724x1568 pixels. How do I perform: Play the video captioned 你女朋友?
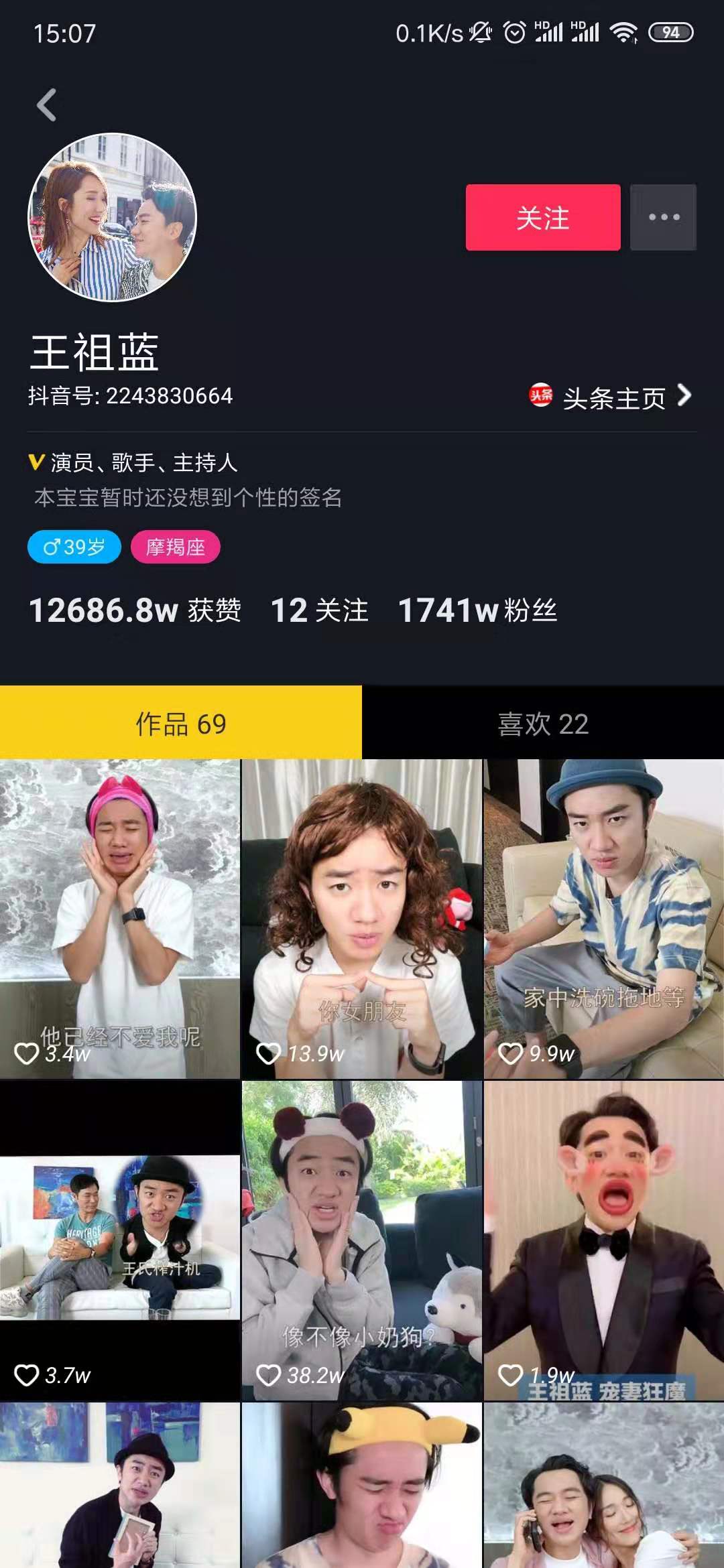click(x=362, y=918)
